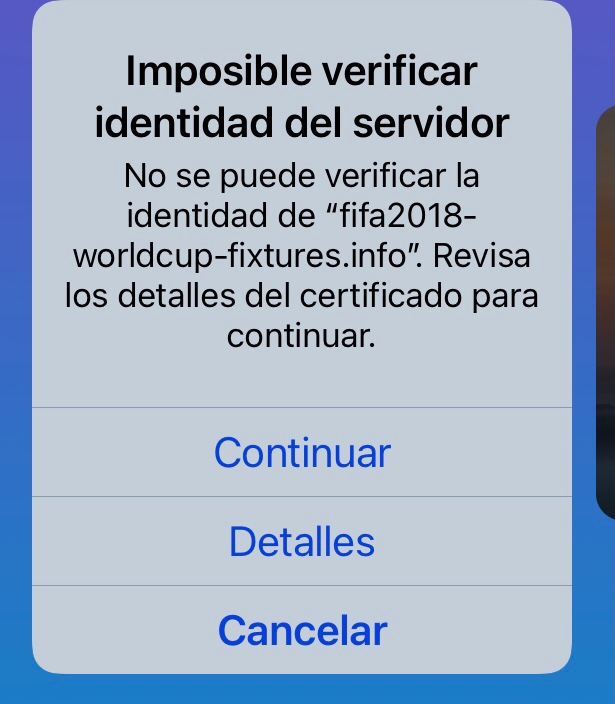
Task: Tap Continuar to trust the server
Action: coord(302,452)
